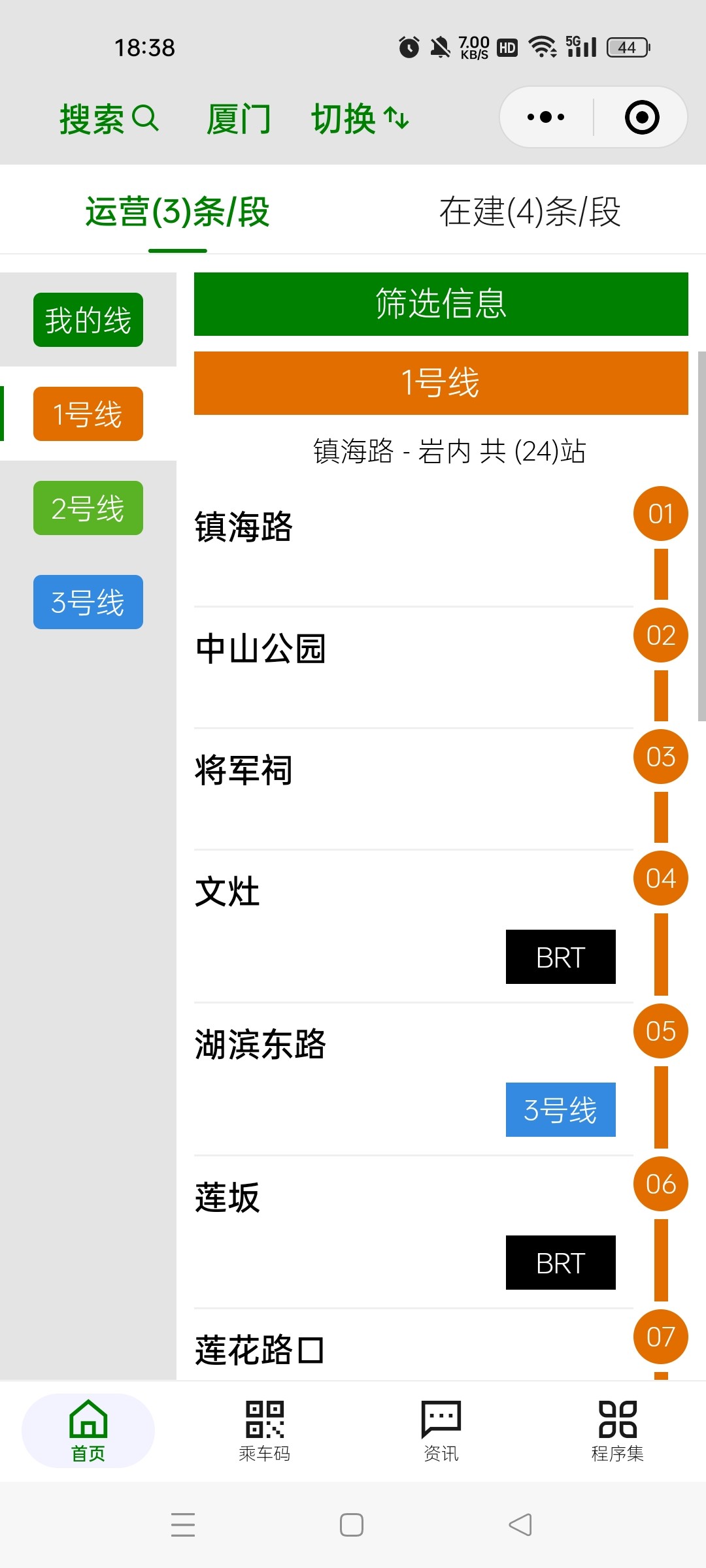This screenshot has width=706, height=1568.
Task: Go to the 乘车码 tab
Action: pyautogui.click(x=264, y=1431)
